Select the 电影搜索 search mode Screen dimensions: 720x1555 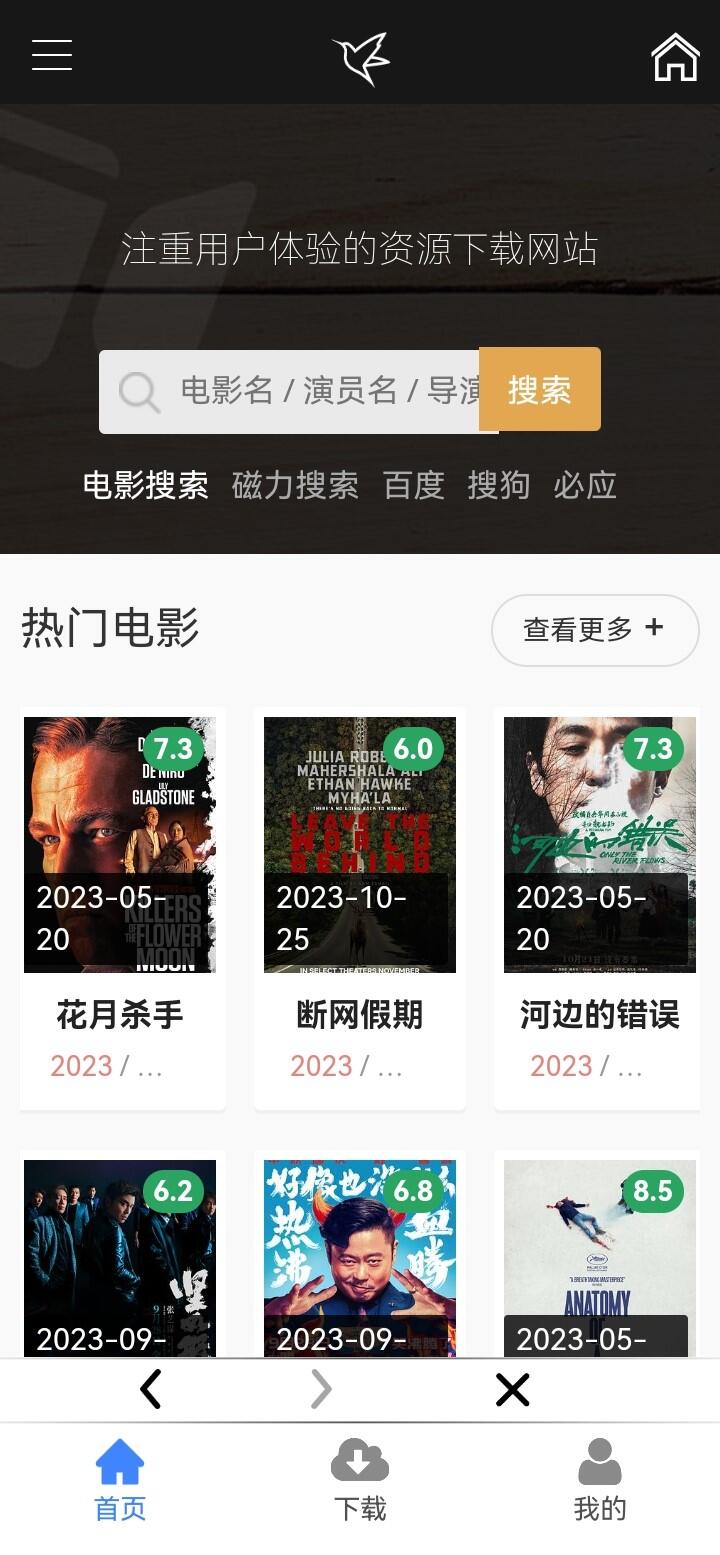click(146, 485)
